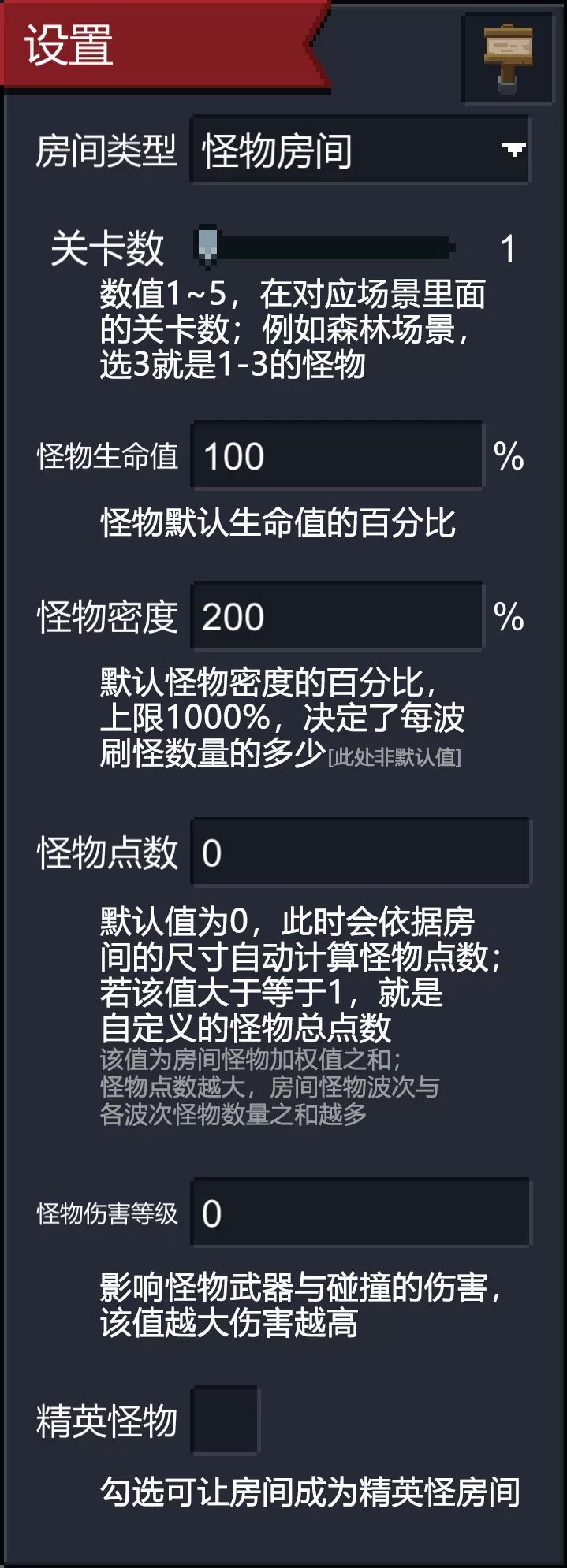Open the 房间类型 dropdown

[360, 150]
